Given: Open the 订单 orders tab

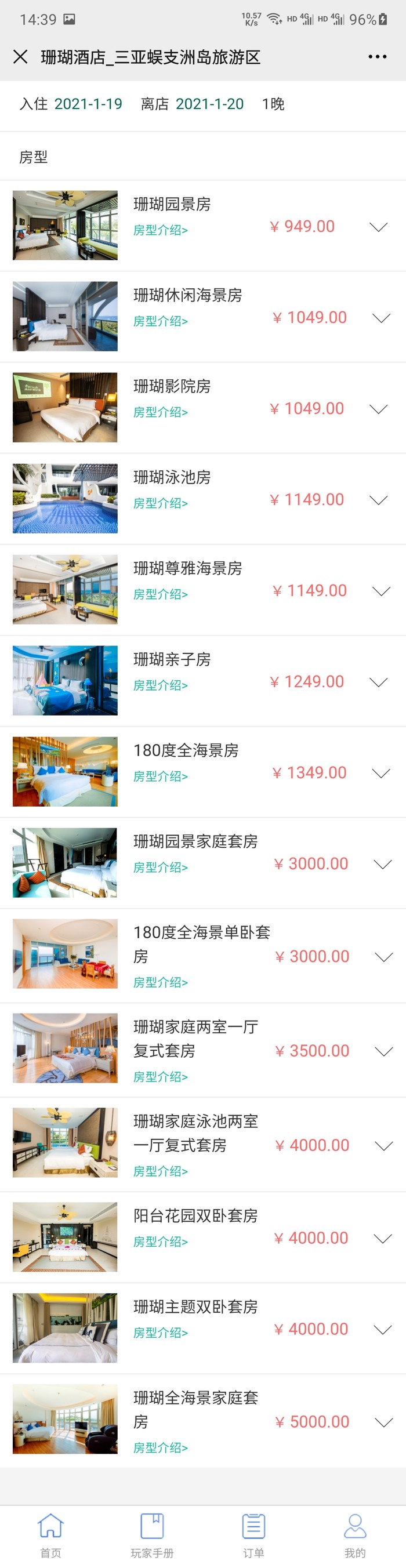Looking at the screenshot, I should [x=253, y=1534].
